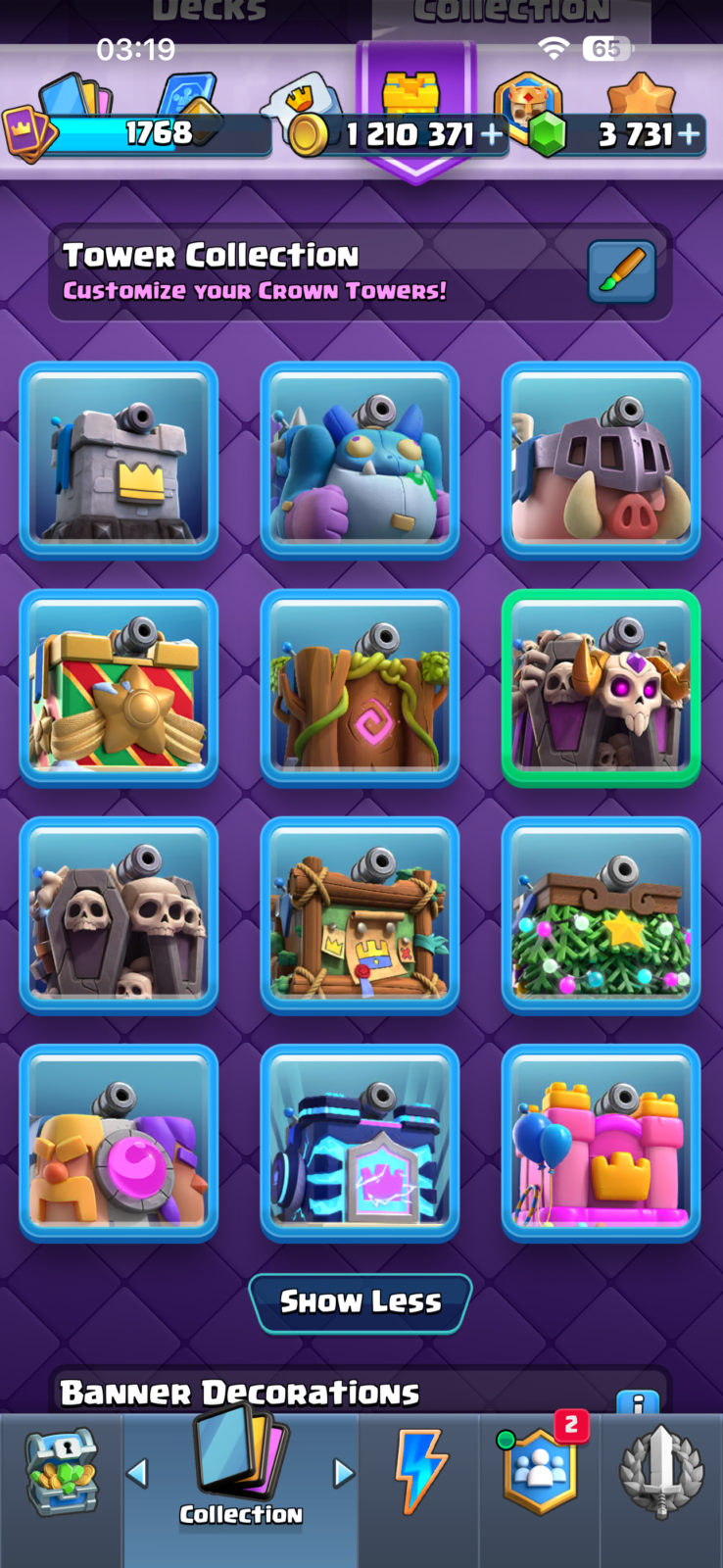723x1568 pixels.
Task: Go to the battle swords tab
Action: tap(661, 1473)
